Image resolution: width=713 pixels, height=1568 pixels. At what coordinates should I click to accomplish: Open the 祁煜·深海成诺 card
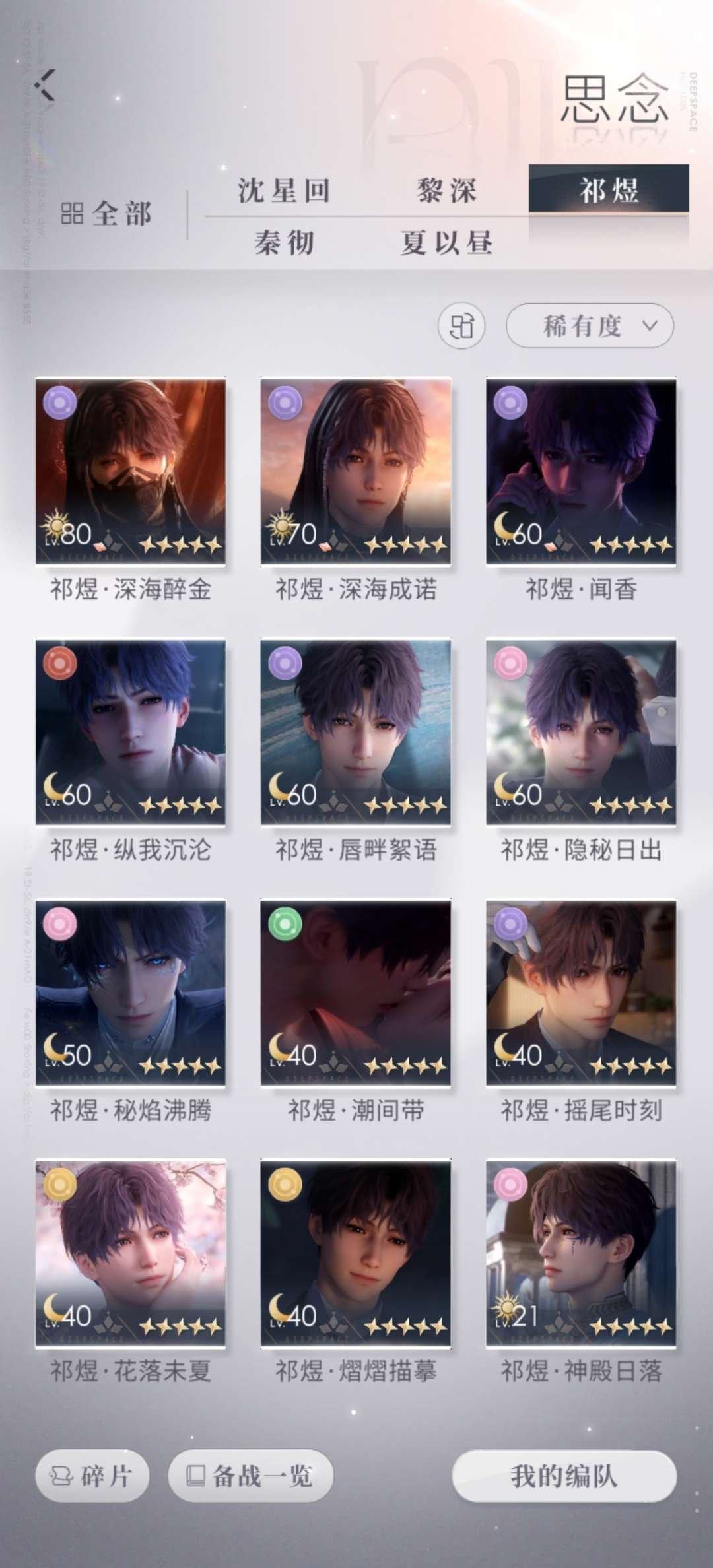[356, 471]
